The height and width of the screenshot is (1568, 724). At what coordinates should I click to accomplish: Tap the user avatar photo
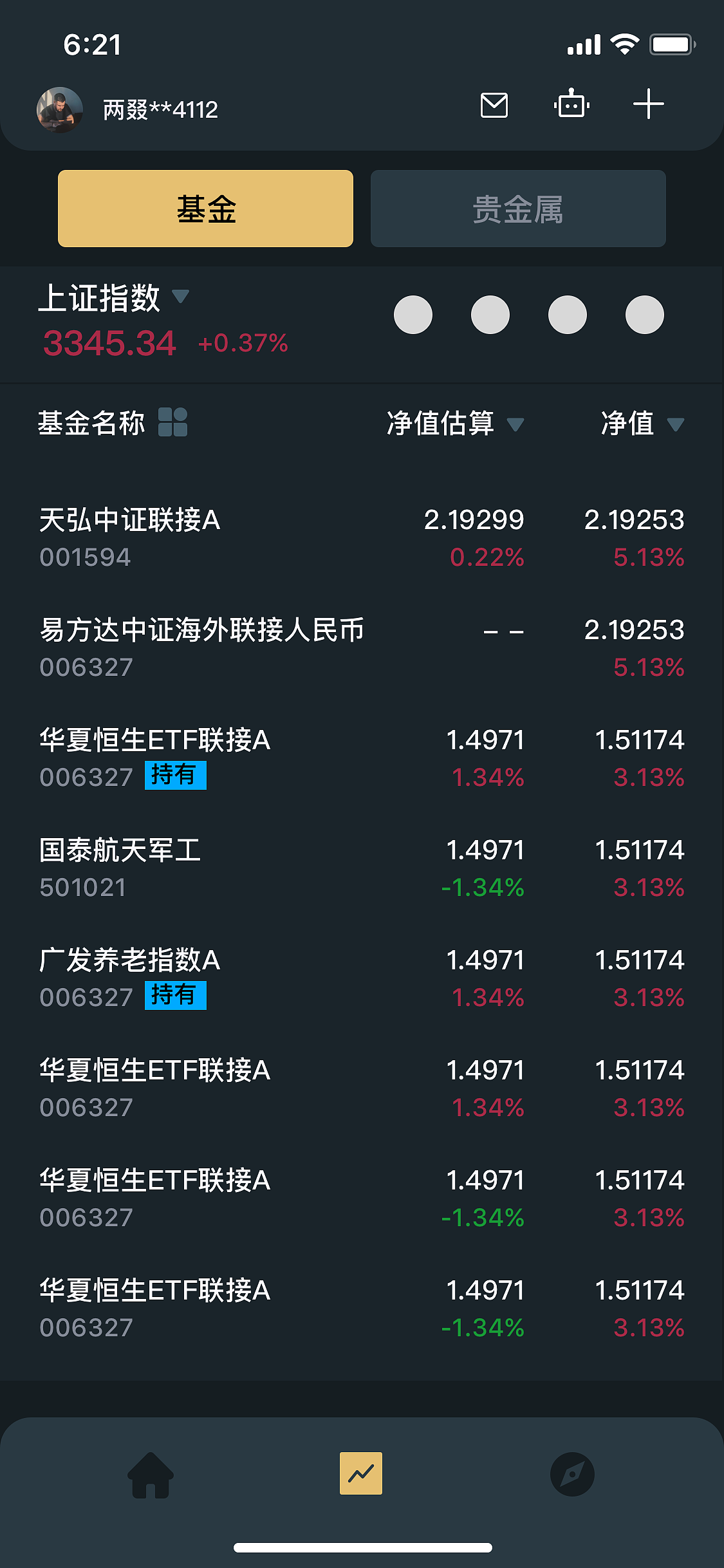(59, 109)
